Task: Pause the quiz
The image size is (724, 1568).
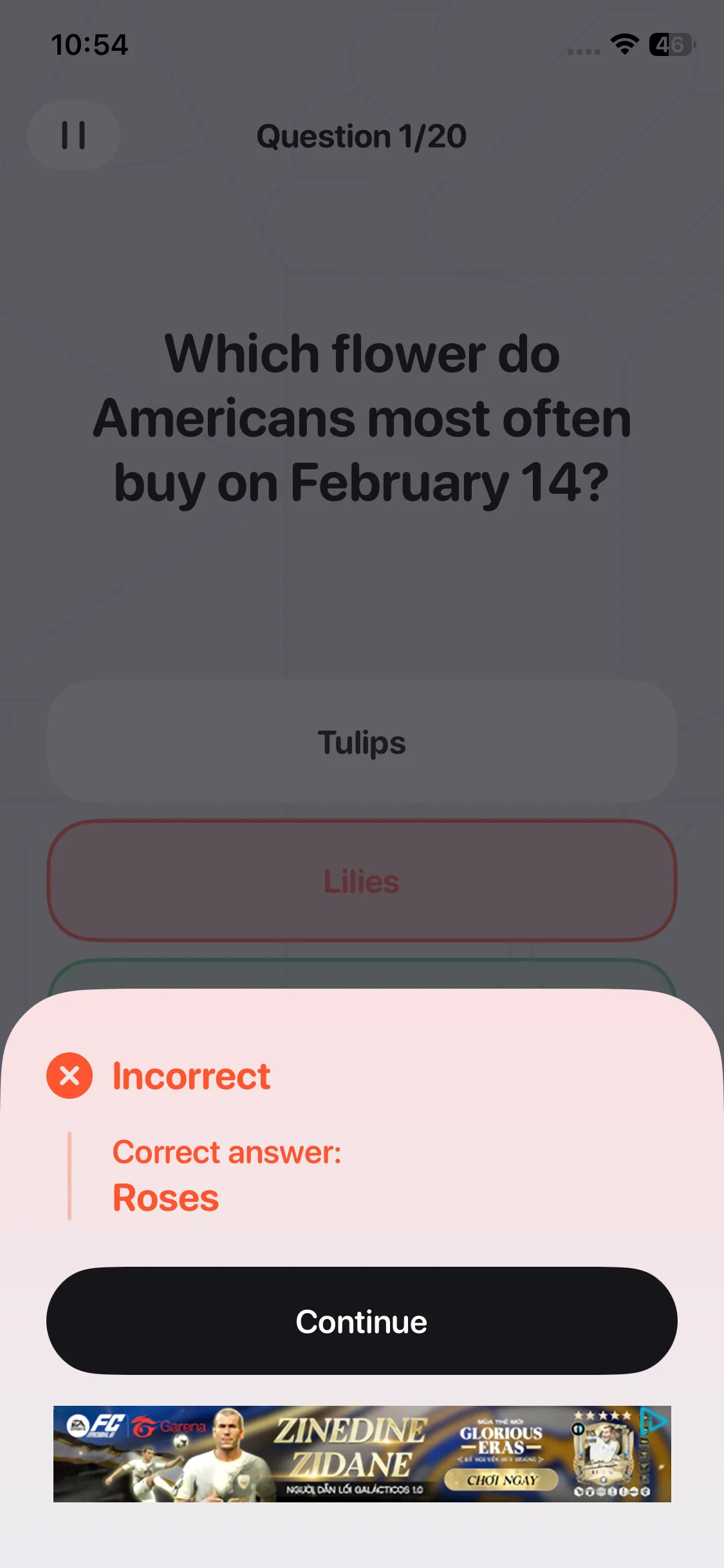Action: click(73, 136)
